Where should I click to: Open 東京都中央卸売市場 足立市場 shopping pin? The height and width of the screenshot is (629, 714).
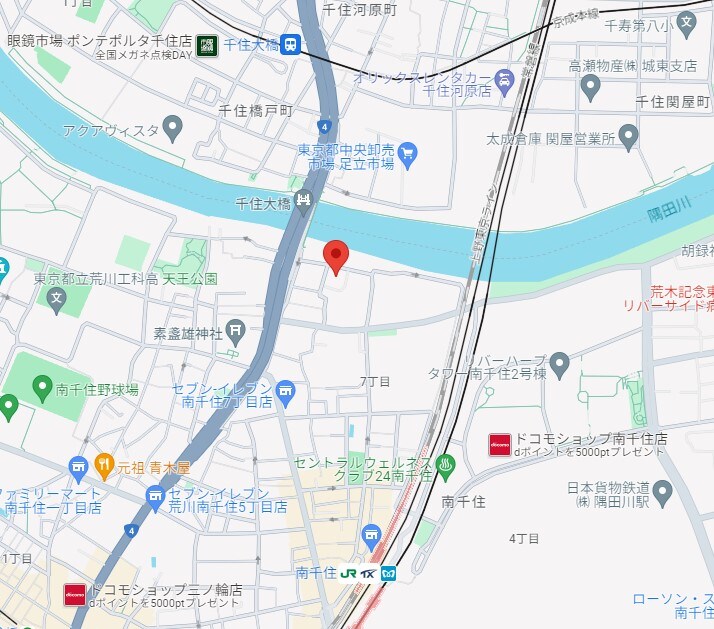(x=407, y=154)
